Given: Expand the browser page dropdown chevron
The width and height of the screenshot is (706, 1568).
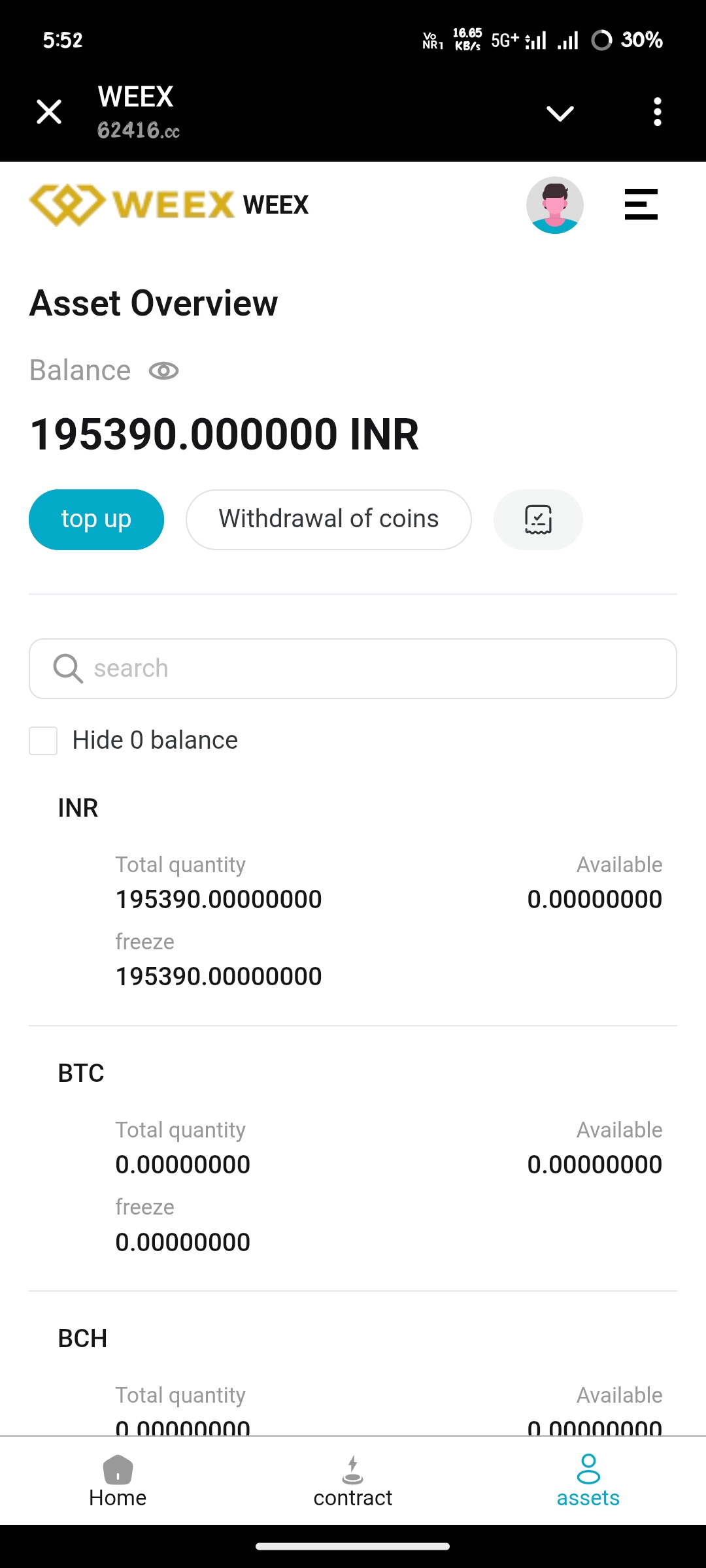Looking at the screenshot, I should 560,113.
